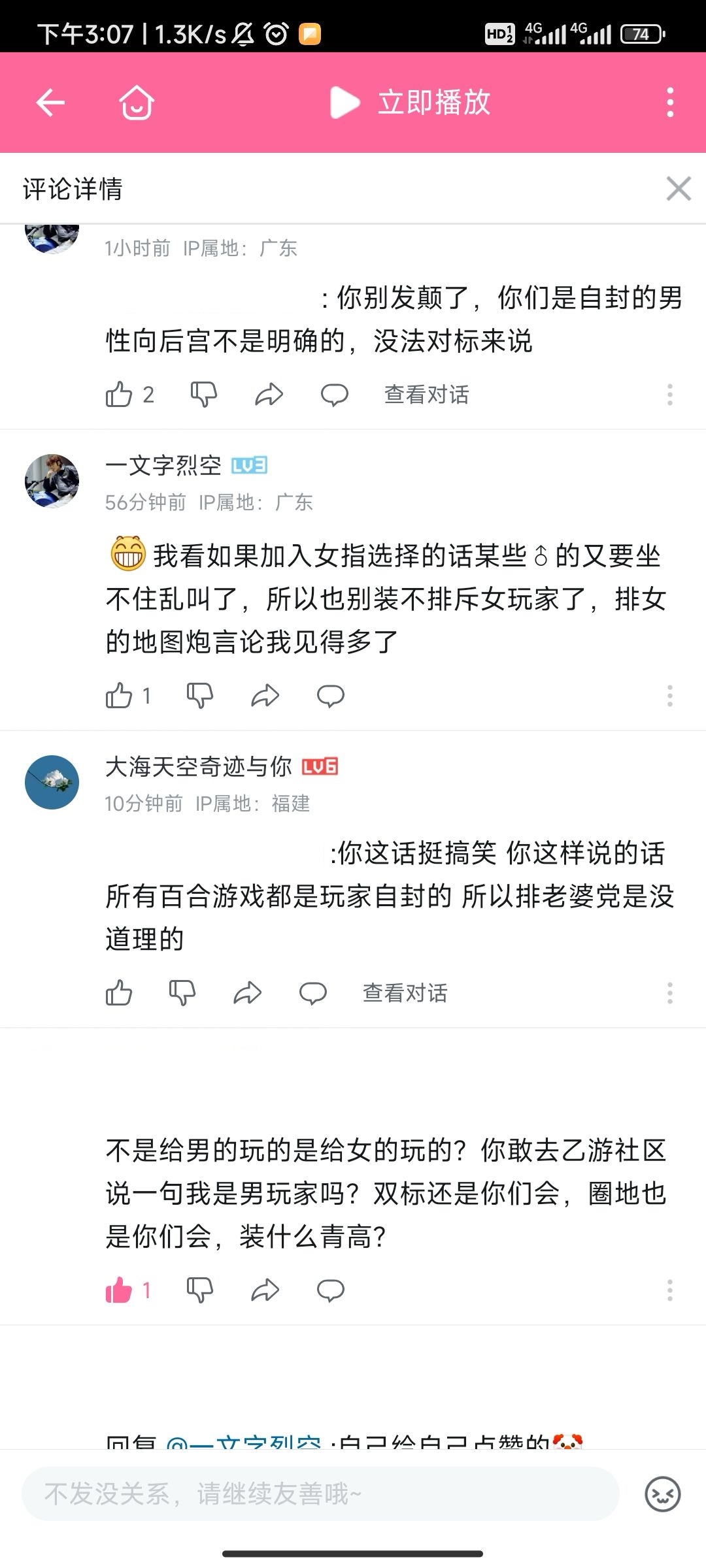Screen dimensions: 706x1568
Task: Tap the comment input field
Action: click(320, 1494)
